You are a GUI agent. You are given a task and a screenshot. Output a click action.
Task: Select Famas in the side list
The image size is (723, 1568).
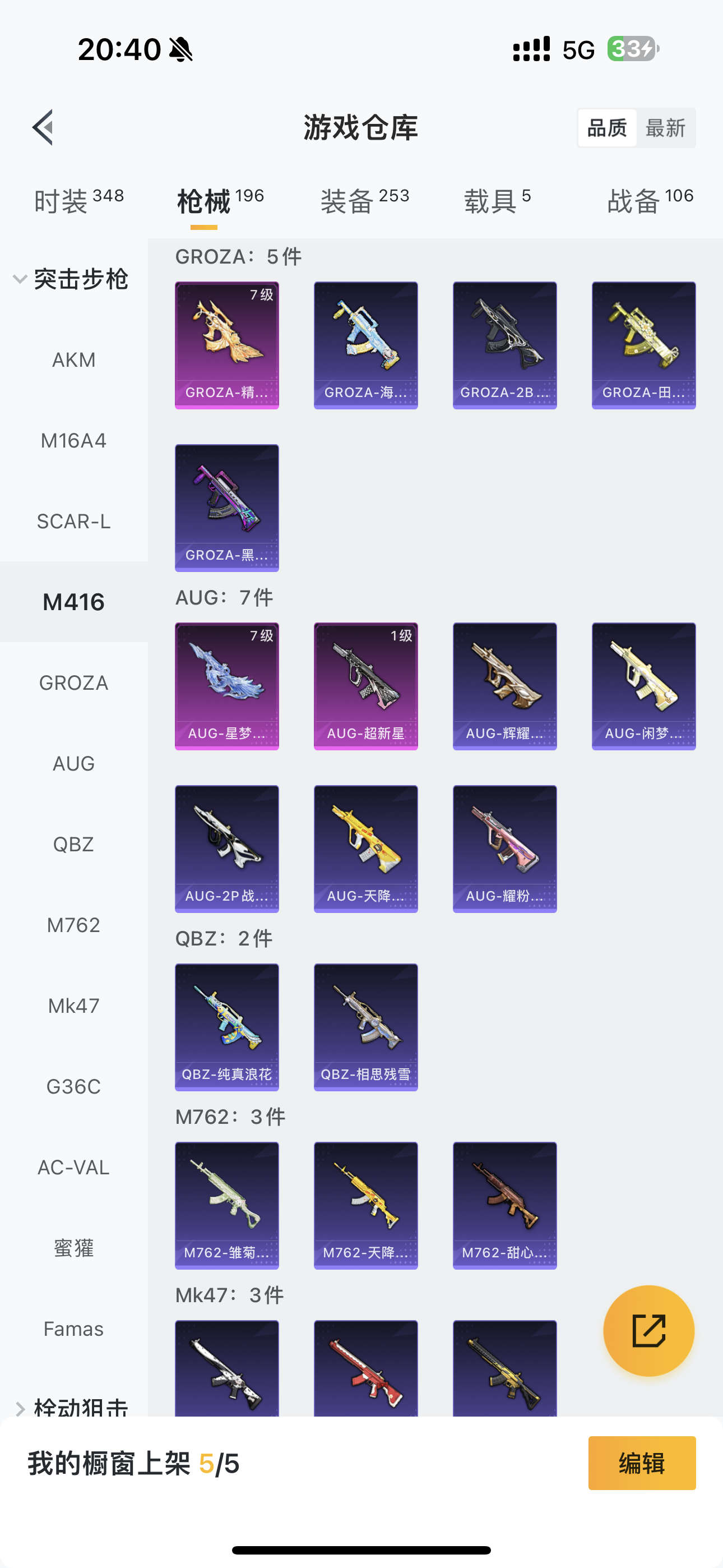pyautogui.click(x=73, y=1328)
